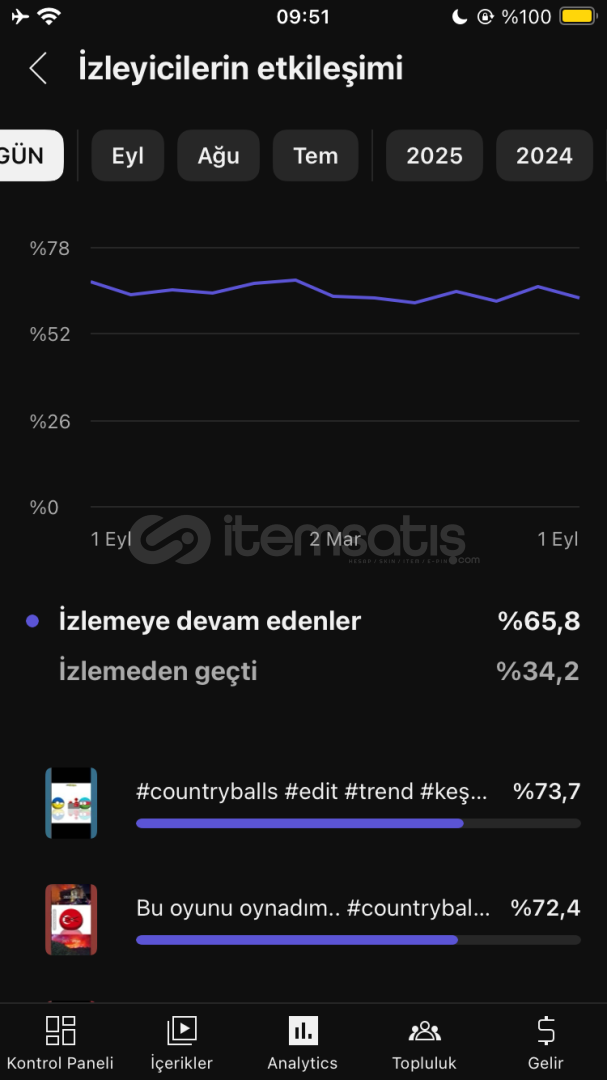This screenshot has height=1080, width=607.
Task: Open the İçerikler tab
Action: click(x=182, y=1043)
